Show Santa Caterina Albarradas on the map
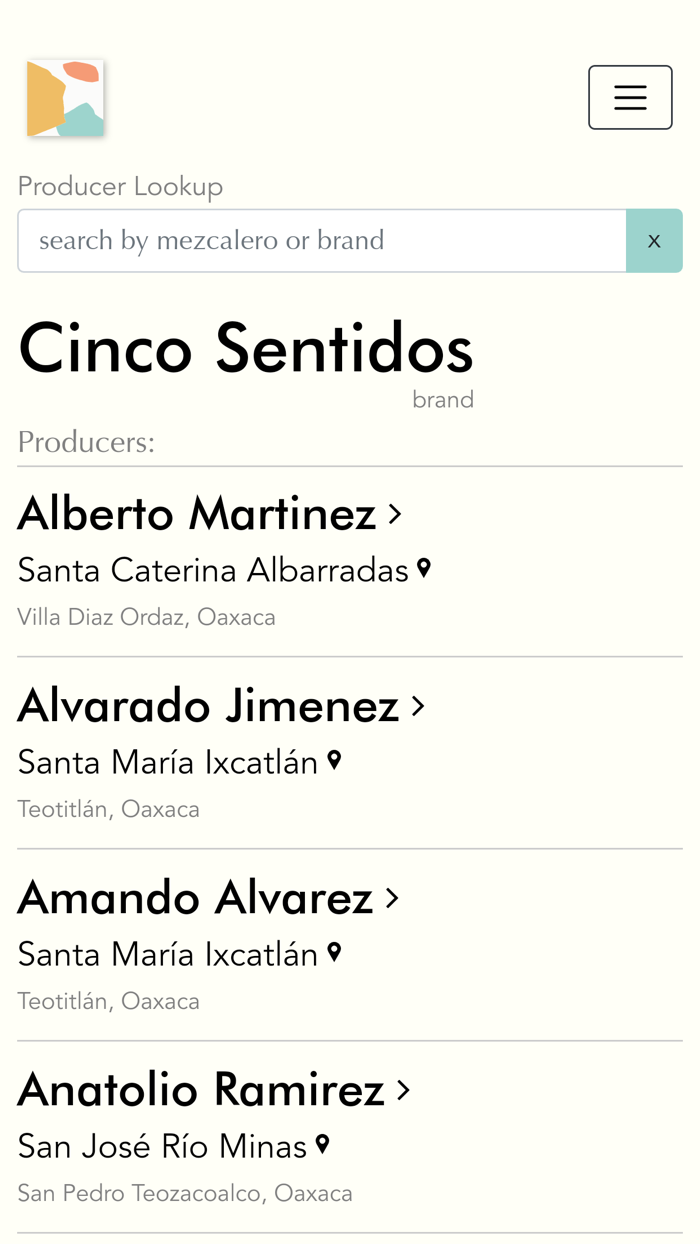Viewport: 700px width, 1244px height. pyautogui.click(x=424, y=569)
